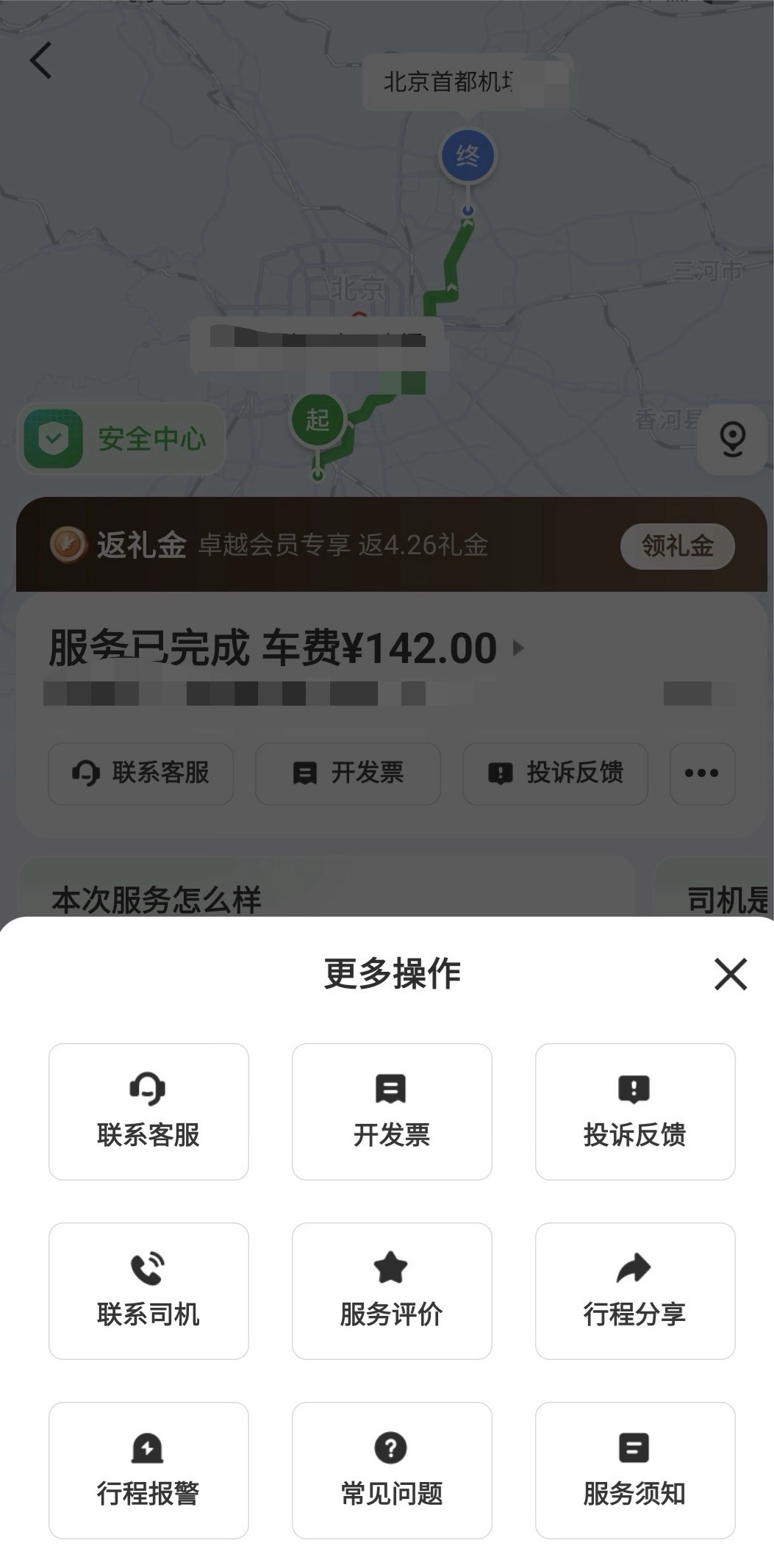View 常见问题 FAQ

tap(392, 1470)
